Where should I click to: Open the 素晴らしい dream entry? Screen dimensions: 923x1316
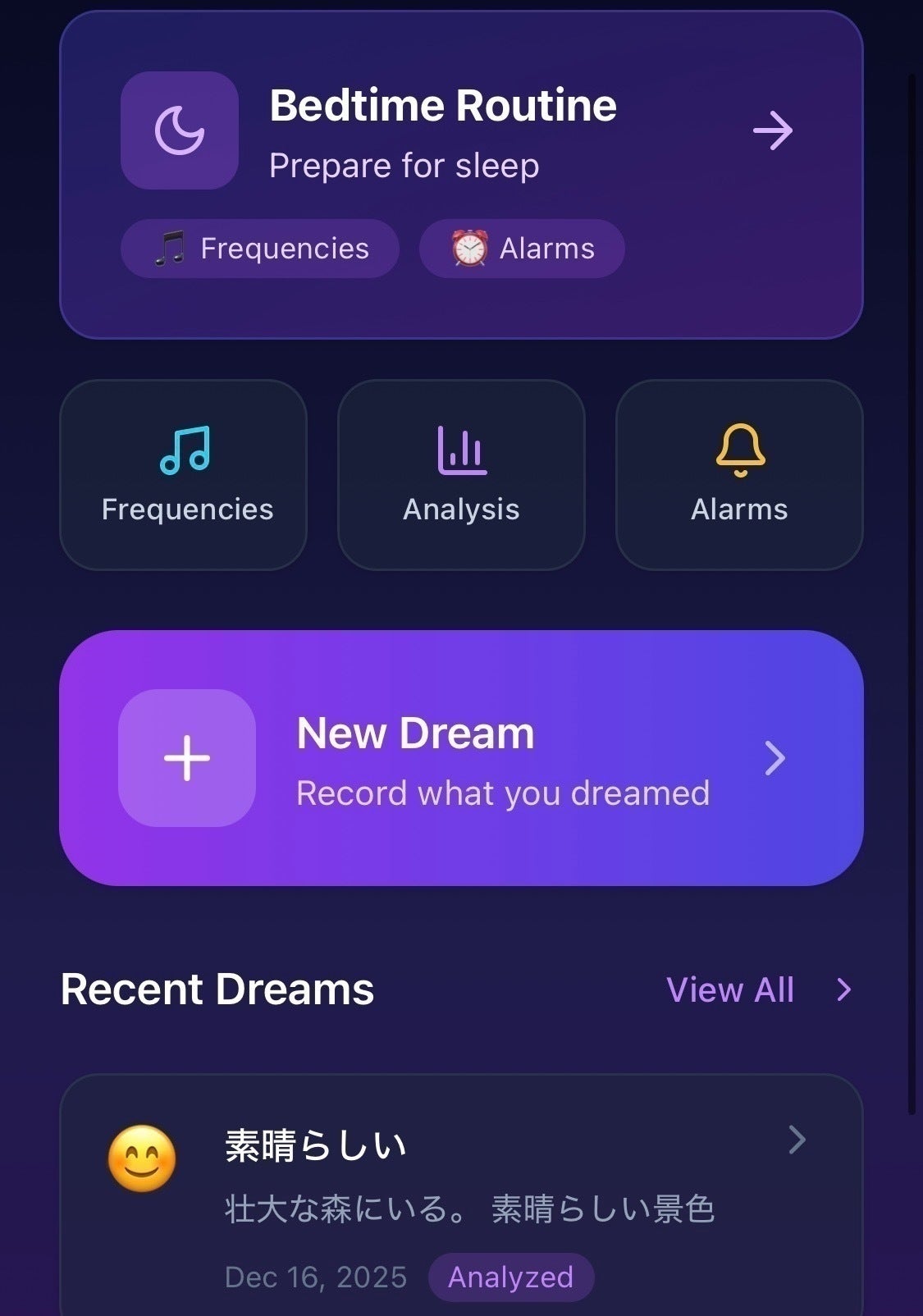click(x=461, y=1198)
